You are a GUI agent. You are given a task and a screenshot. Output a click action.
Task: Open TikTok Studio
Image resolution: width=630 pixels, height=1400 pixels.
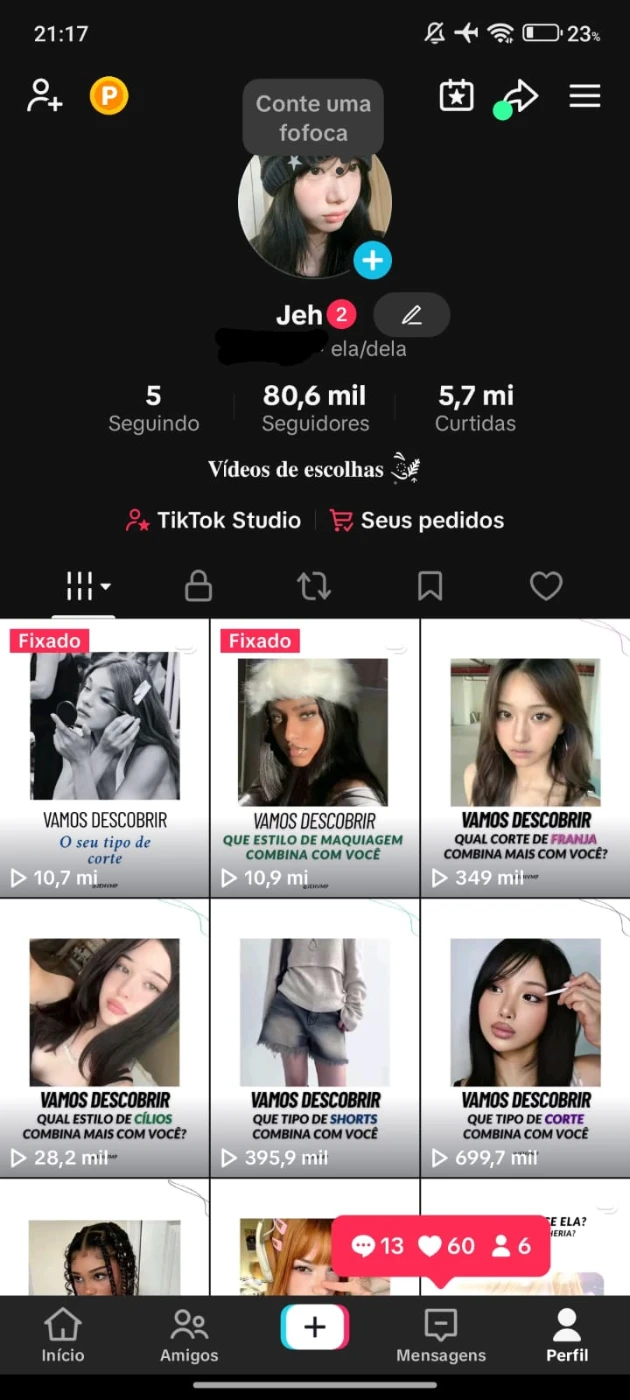(x=214, y=520)
